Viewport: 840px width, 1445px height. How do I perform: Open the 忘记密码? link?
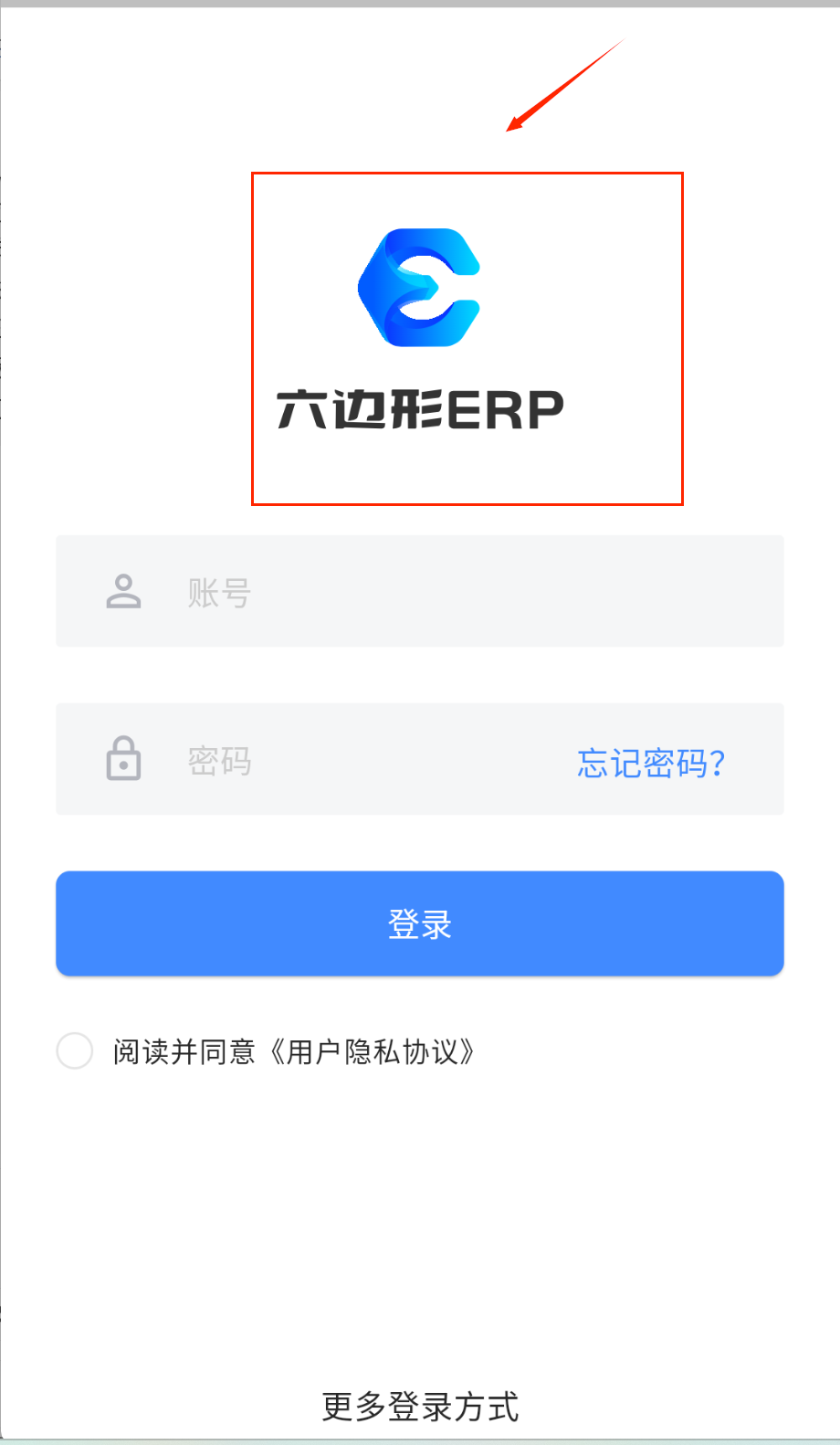click(x=651, y=763)
